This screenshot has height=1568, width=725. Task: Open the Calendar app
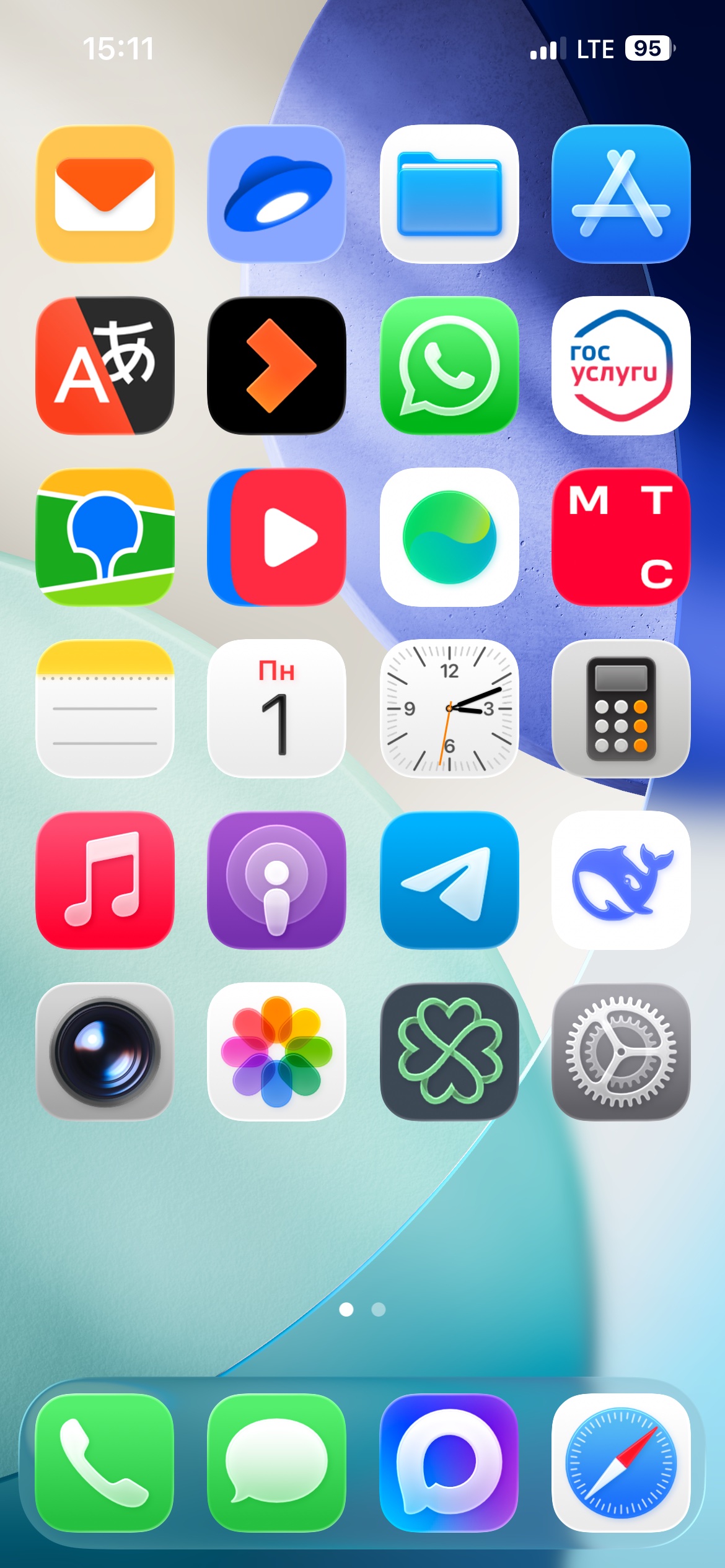[276, 708]
